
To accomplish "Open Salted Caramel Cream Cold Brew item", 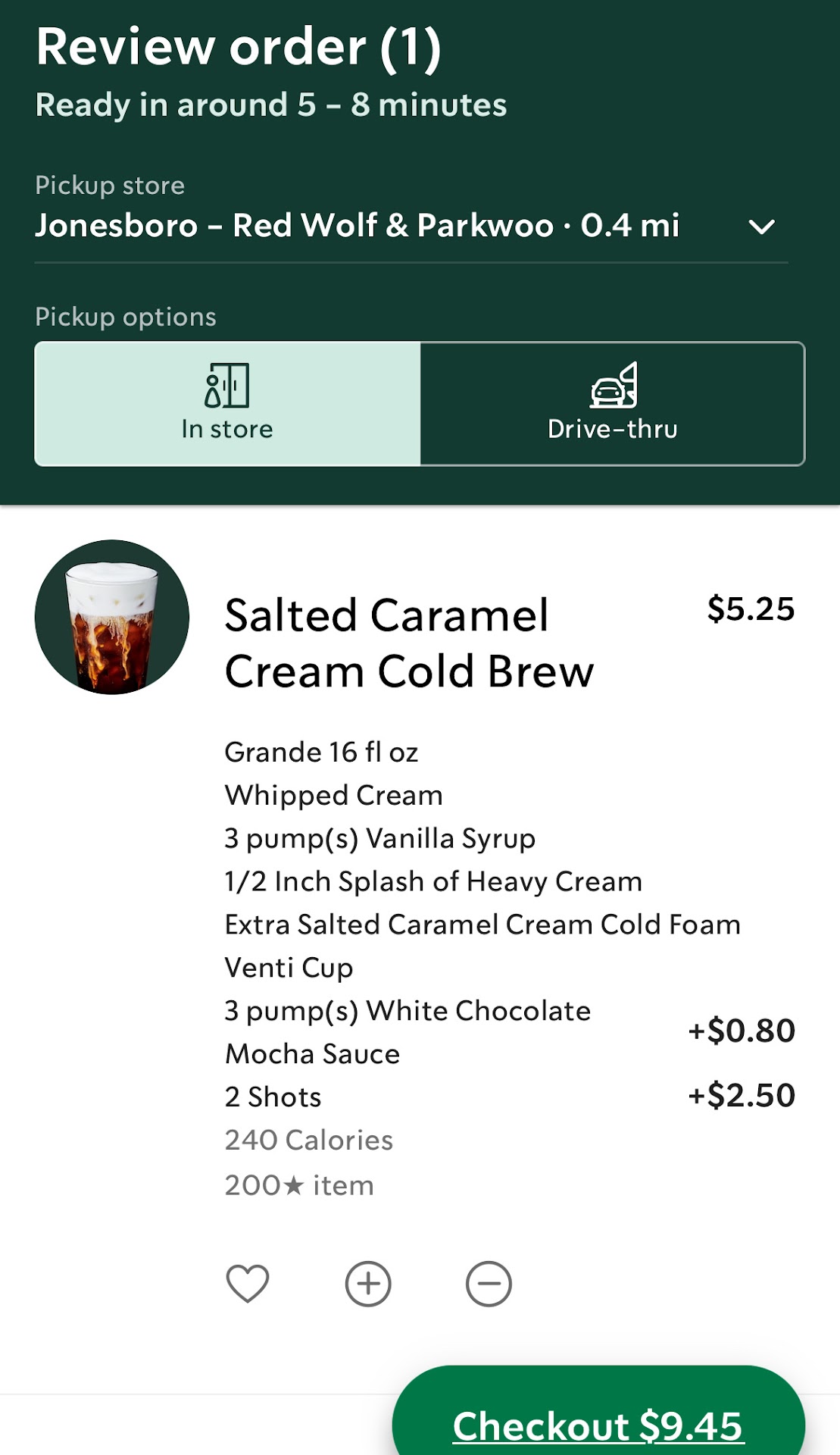I will coord(409,643).
